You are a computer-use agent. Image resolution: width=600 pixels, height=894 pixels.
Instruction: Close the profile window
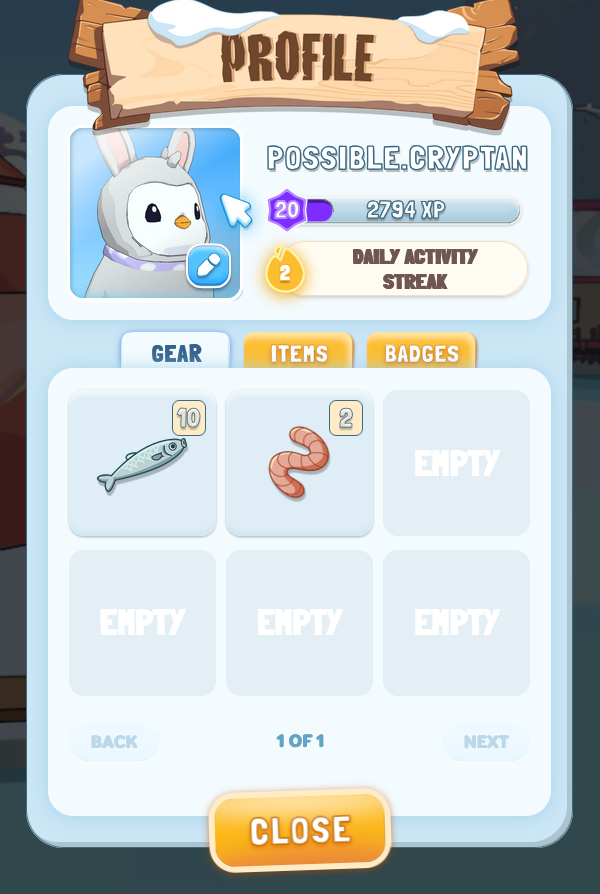299,830
